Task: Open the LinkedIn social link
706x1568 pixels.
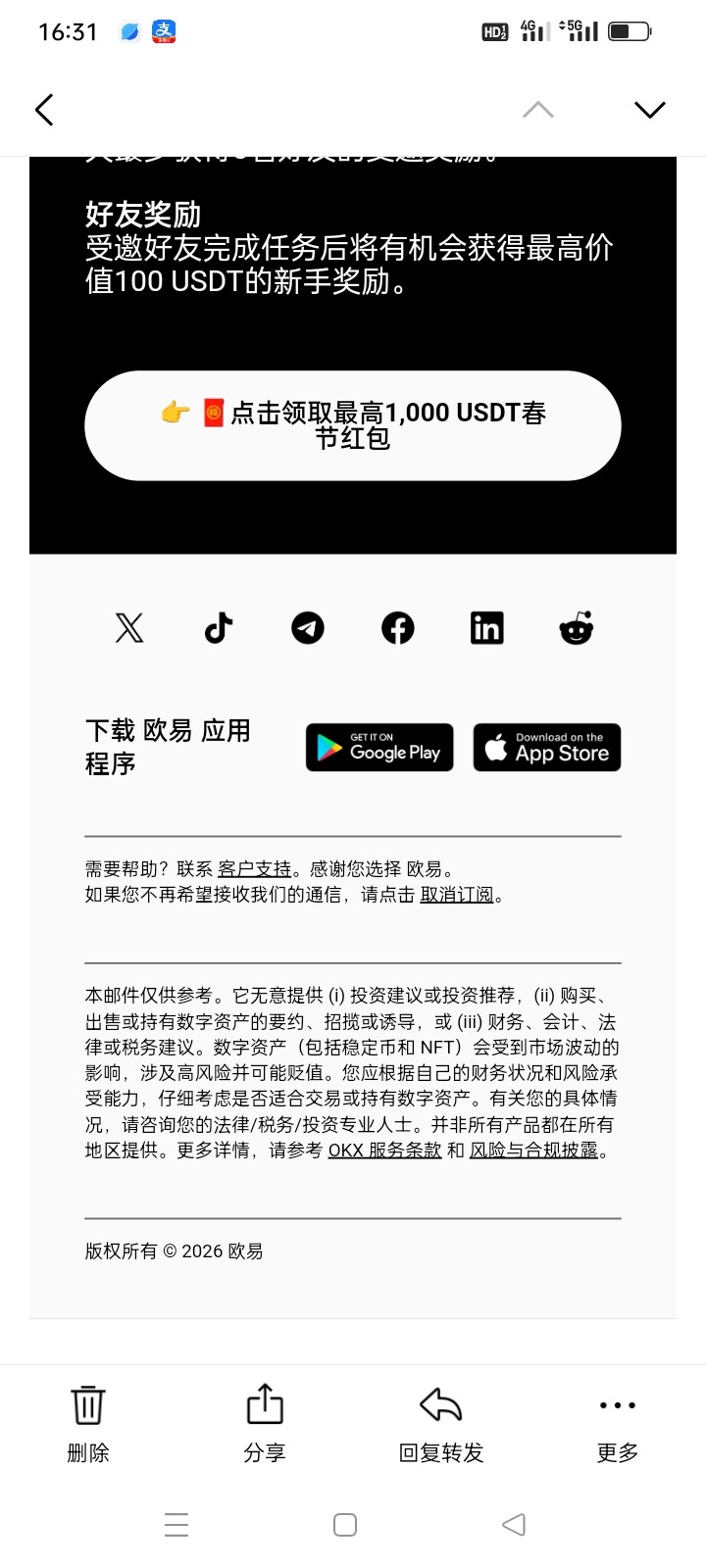Action: (486, 628)
